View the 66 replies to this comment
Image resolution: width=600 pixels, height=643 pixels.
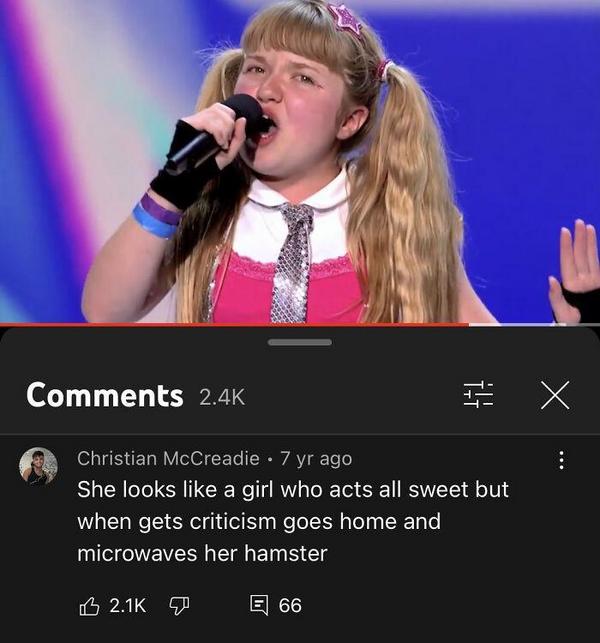(x=276, y=605)
